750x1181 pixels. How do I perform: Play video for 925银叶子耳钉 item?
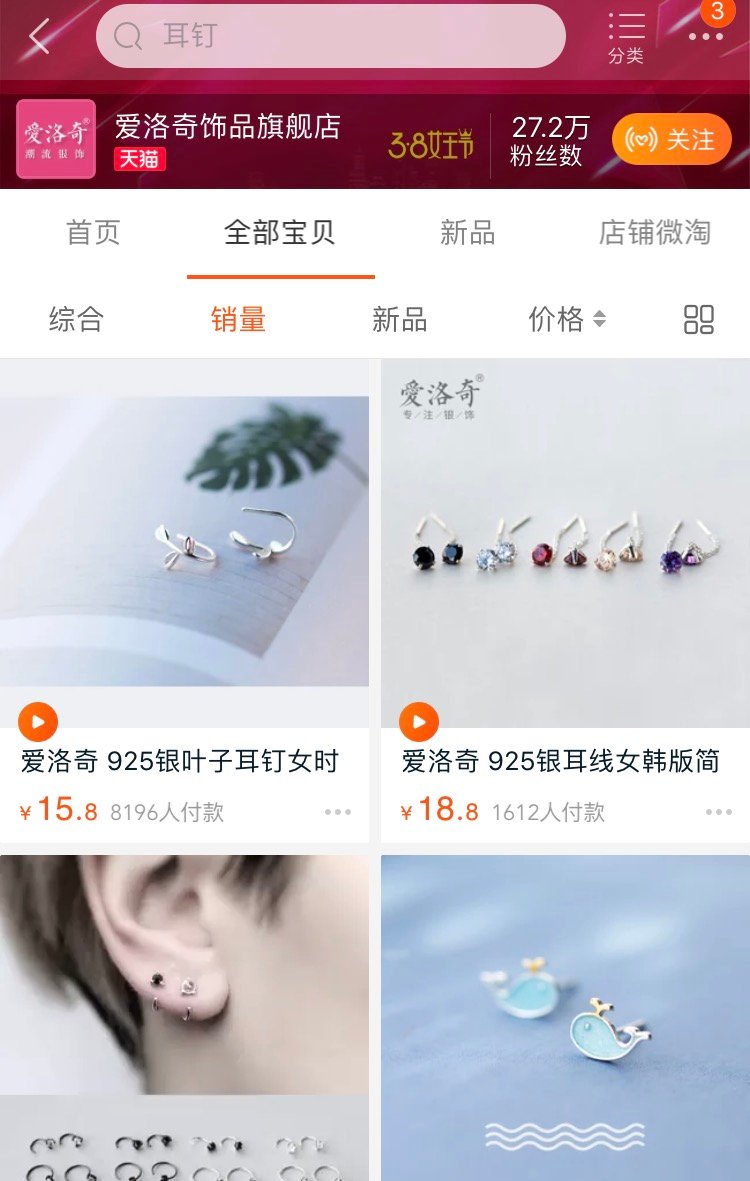coord(38,721)
